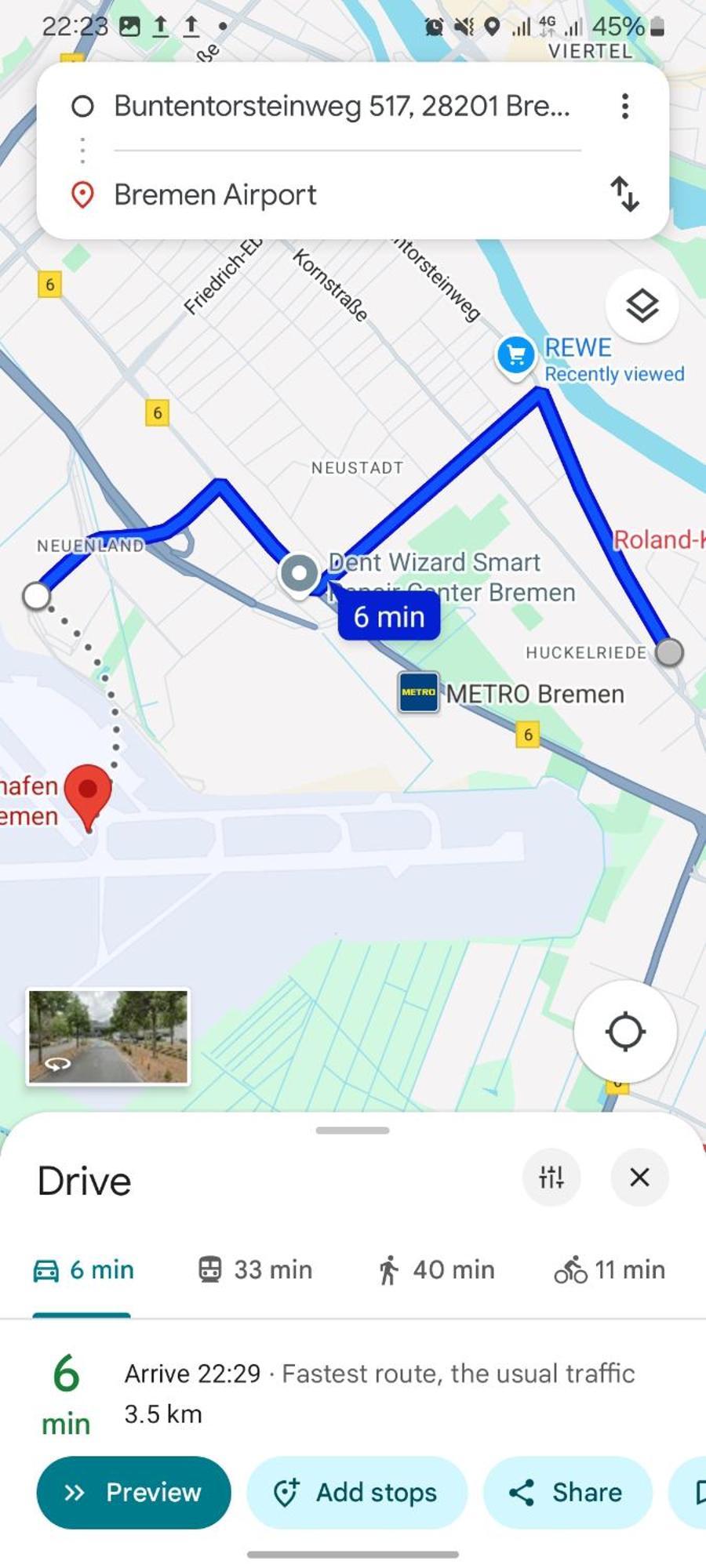Open the Street View thumbnail
The height and width of the screenshot is (1568, 706).
click(x=108, y=1036)
